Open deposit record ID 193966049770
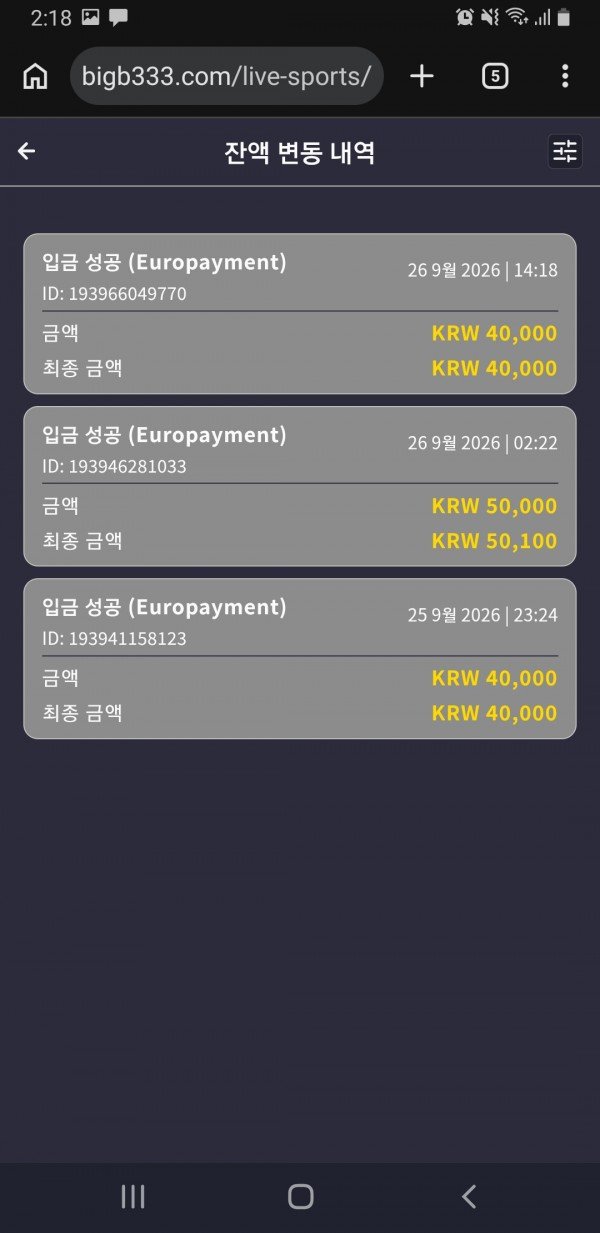The width and height of the screenshot is (600, 1233). (x=300, y=313)
